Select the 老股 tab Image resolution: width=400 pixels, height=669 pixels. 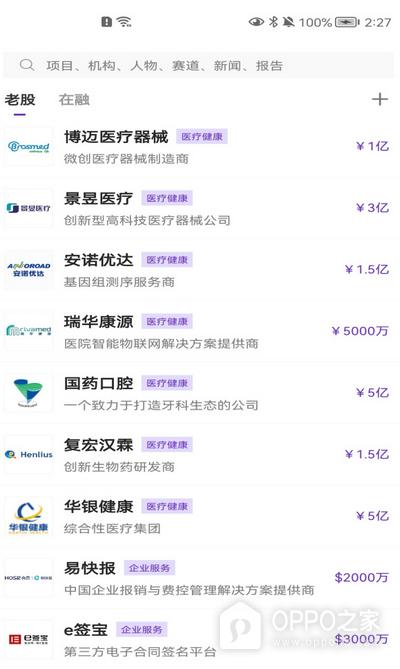point(20,99)
